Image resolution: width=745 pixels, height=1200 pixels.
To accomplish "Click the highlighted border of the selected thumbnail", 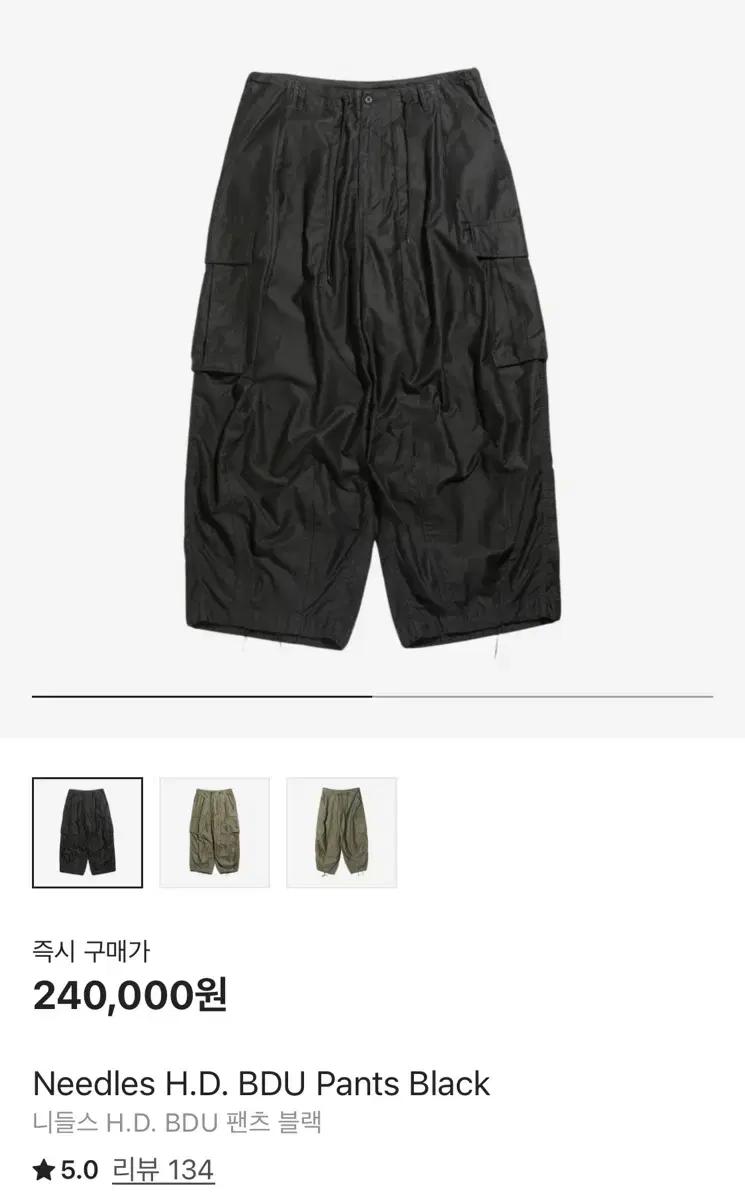I will point(36,833).
